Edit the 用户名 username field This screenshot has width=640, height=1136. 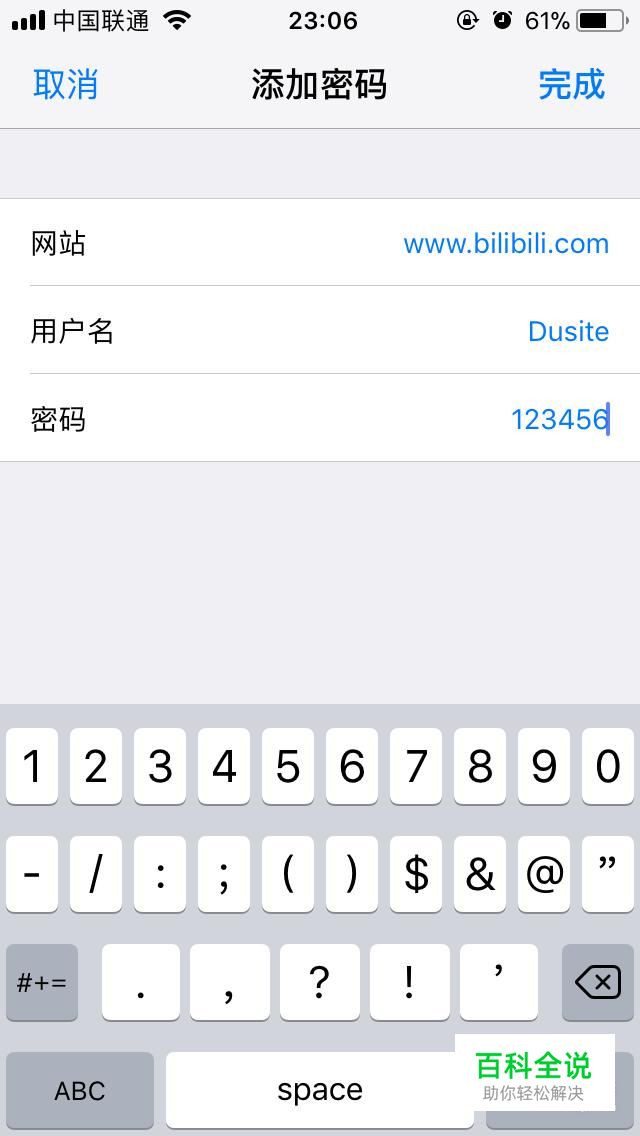pyautogui.click(x=320, y=331)
